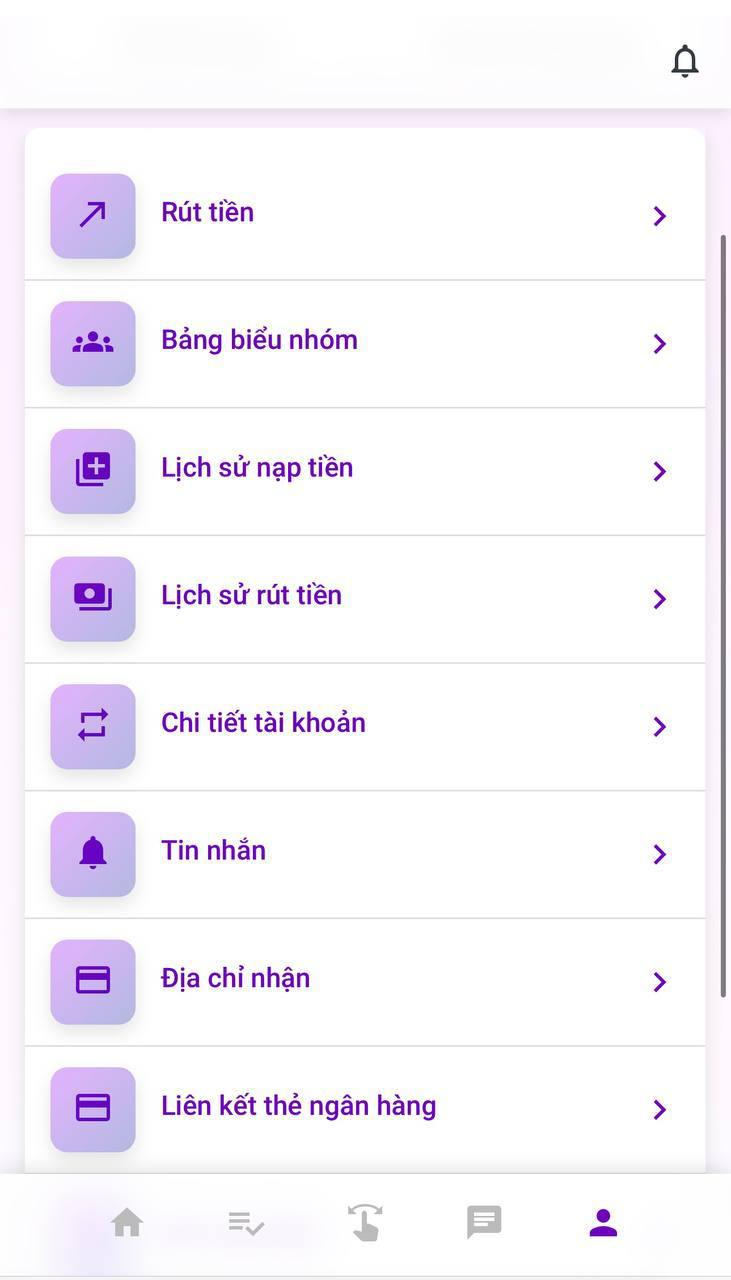Open the rotate/refresh icon in bottom navigation

coord(365,1220)
